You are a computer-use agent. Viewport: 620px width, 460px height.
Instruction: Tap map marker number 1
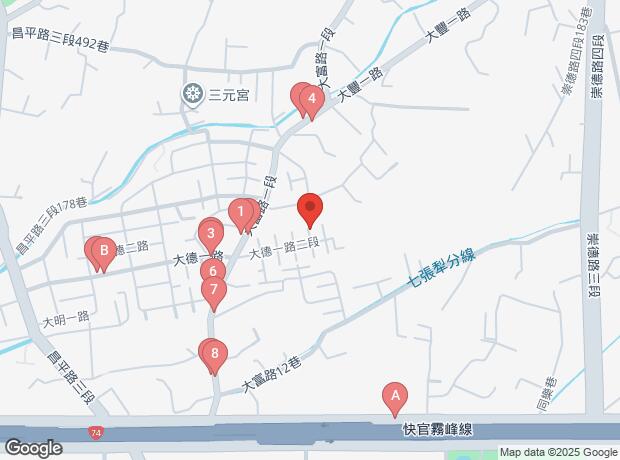pos(240,212)
